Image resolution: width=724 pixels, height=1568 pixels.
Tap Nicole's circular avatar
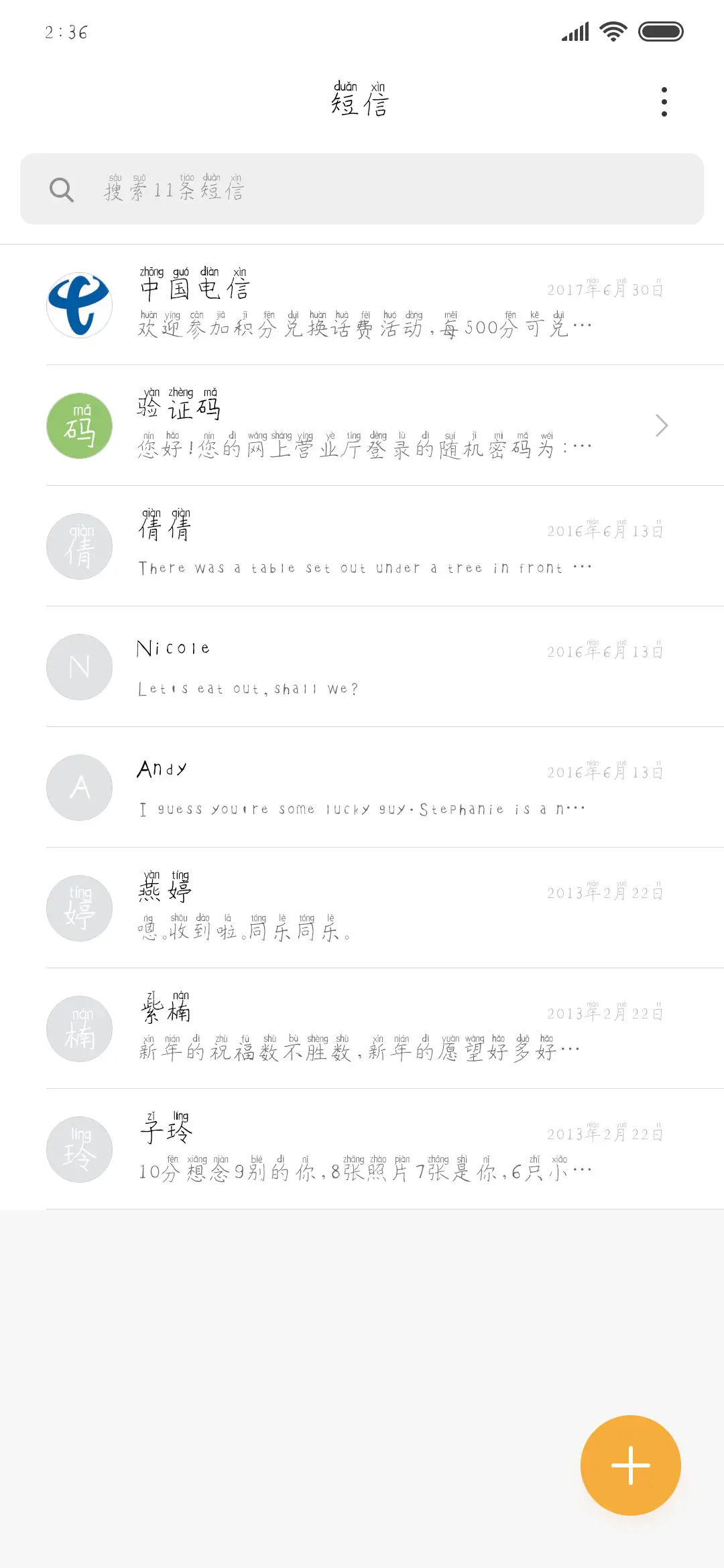pos(78,667)
